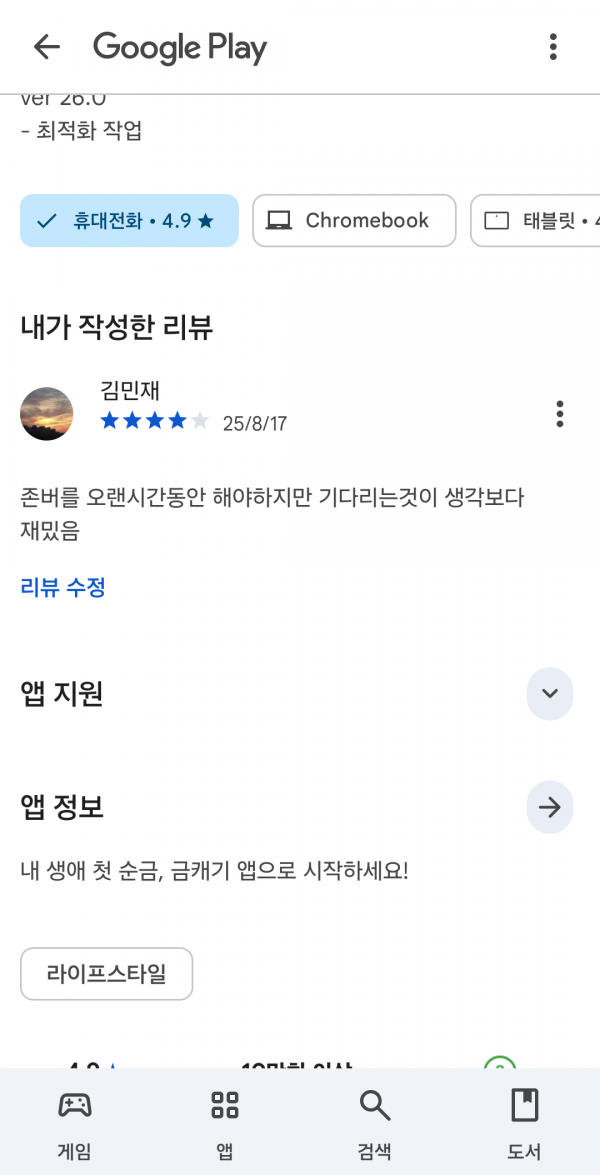The height and width of the screenshot is (1175, 600).
Task: Open options menu for 김민재's review
Action: click(x=560, y=414)
